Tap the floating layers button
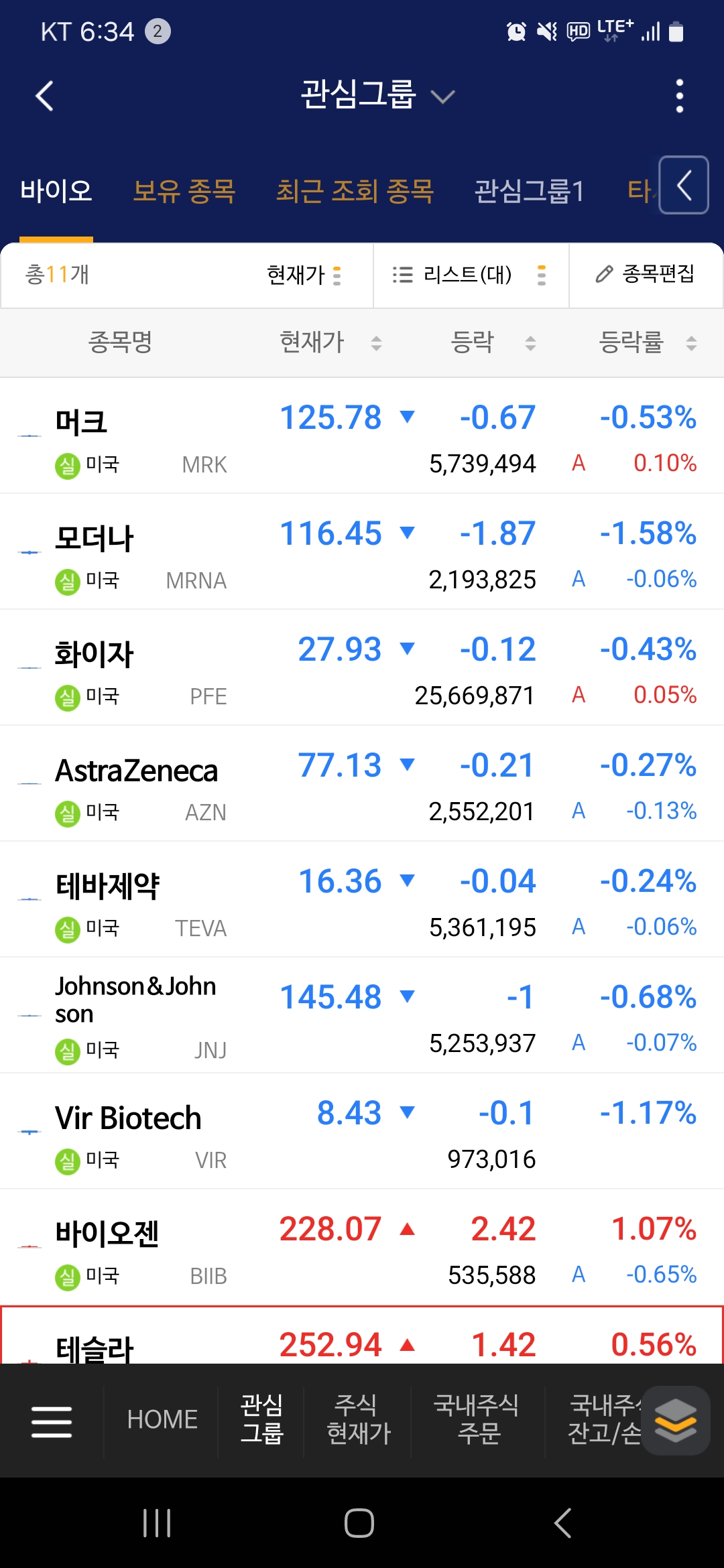This screenshot has width=724, height=1568. (x=676, y=1421)
